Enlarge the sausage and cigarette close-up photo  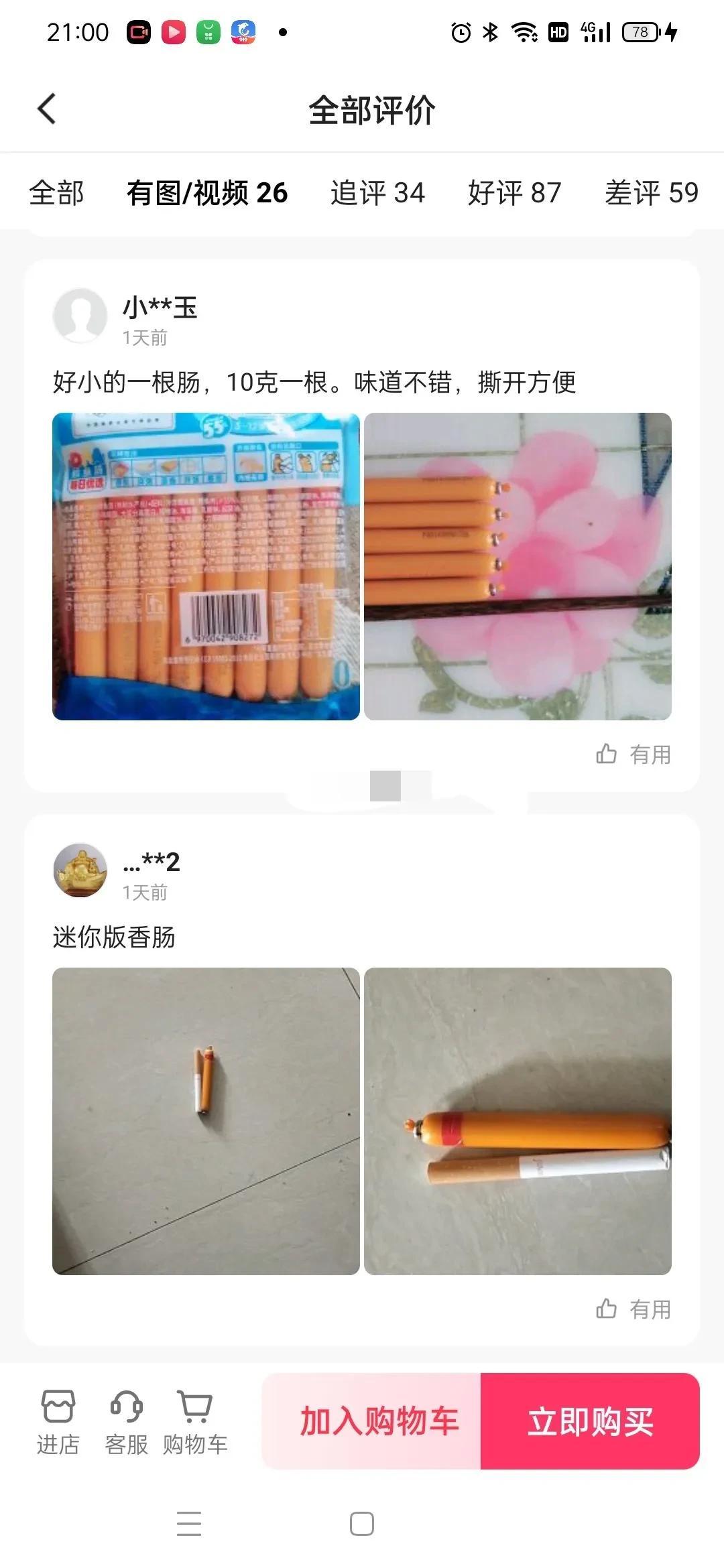518,1121
